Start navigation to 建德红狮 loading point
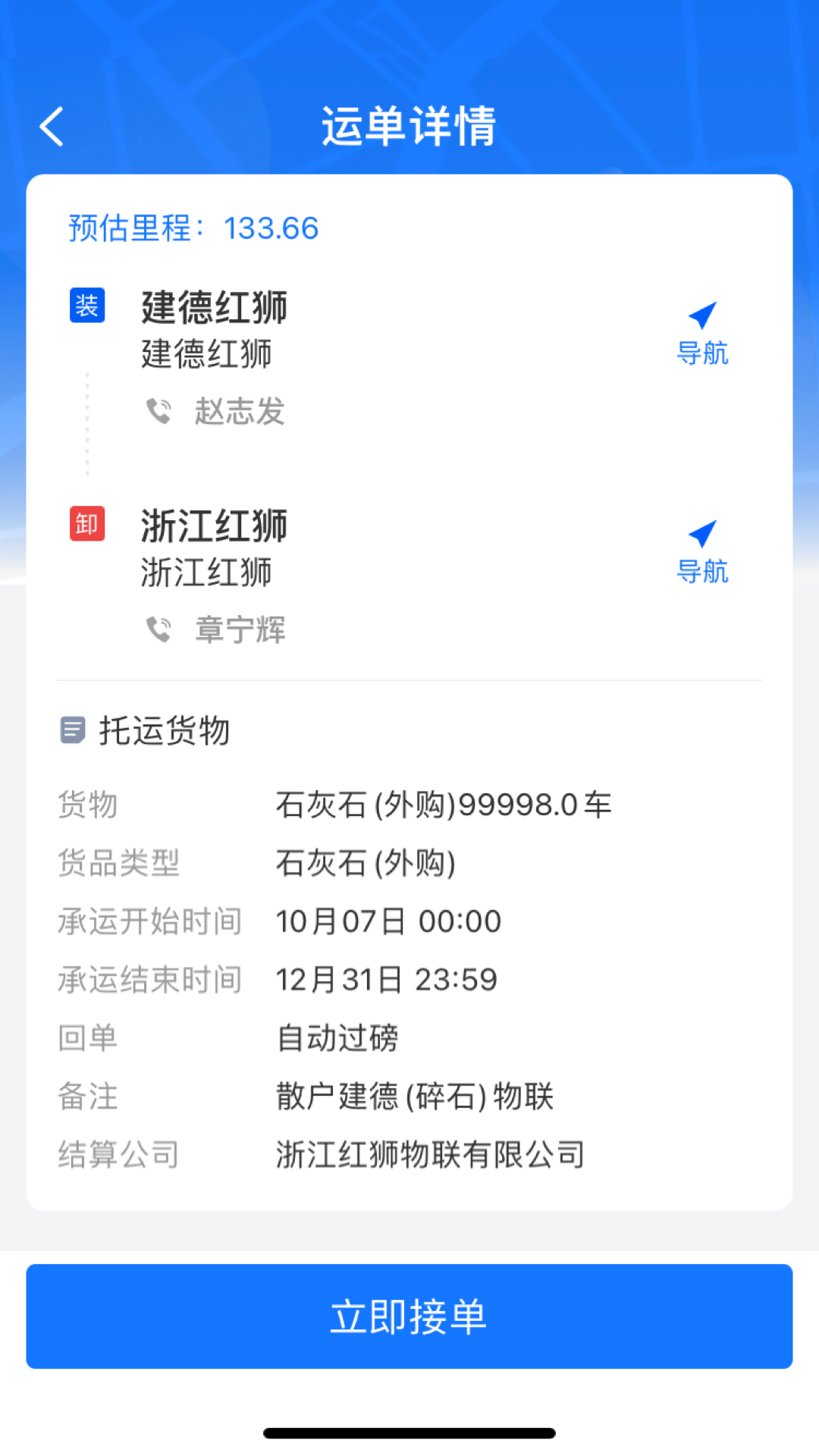Viewport: 819px width, 1456px height. click(x=701, y=334)
